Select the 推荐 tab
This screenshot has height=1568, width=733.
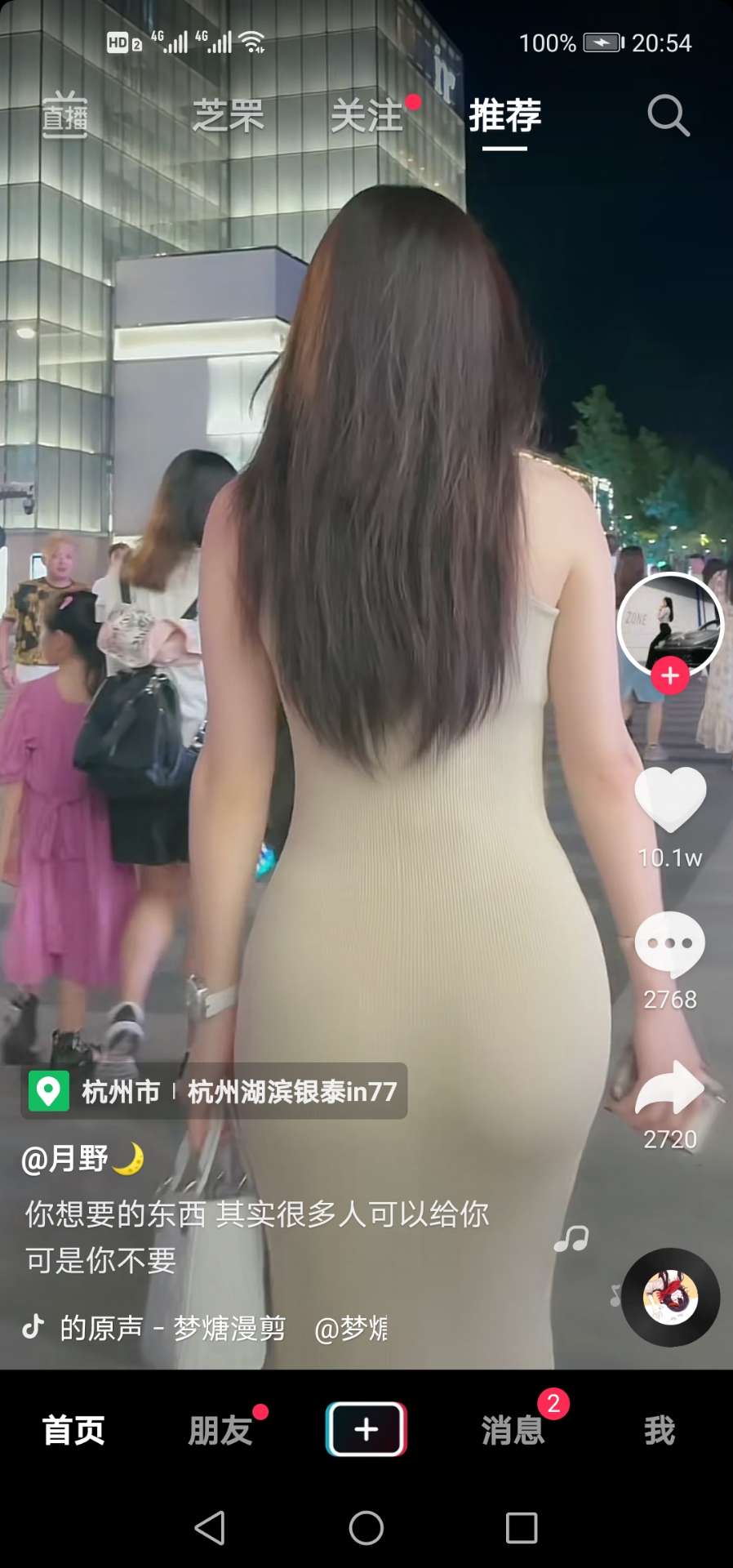pyautogui.click(x=504, y=116)
